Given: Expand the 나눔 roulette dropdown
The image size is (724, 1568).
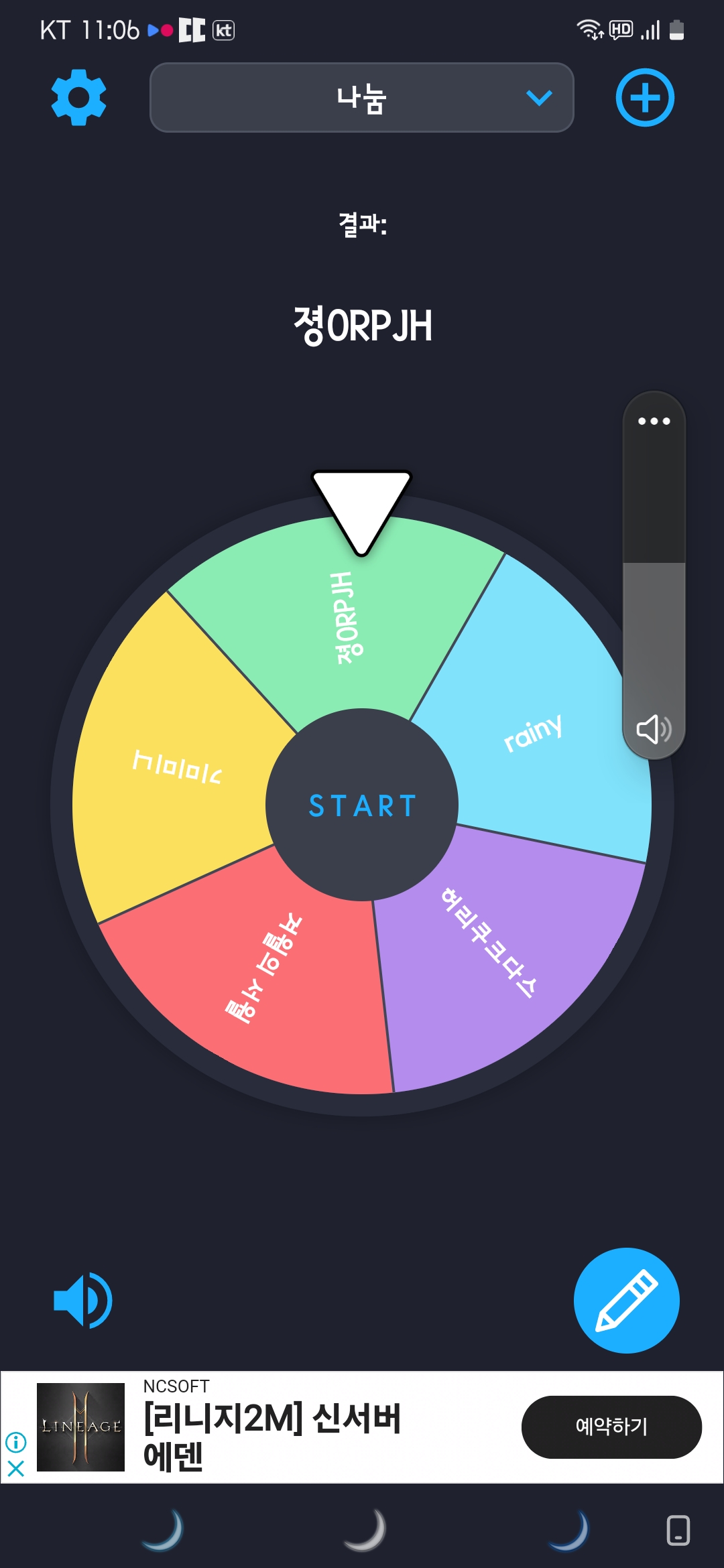Looking at the screenshot, I should coord(362,98).
